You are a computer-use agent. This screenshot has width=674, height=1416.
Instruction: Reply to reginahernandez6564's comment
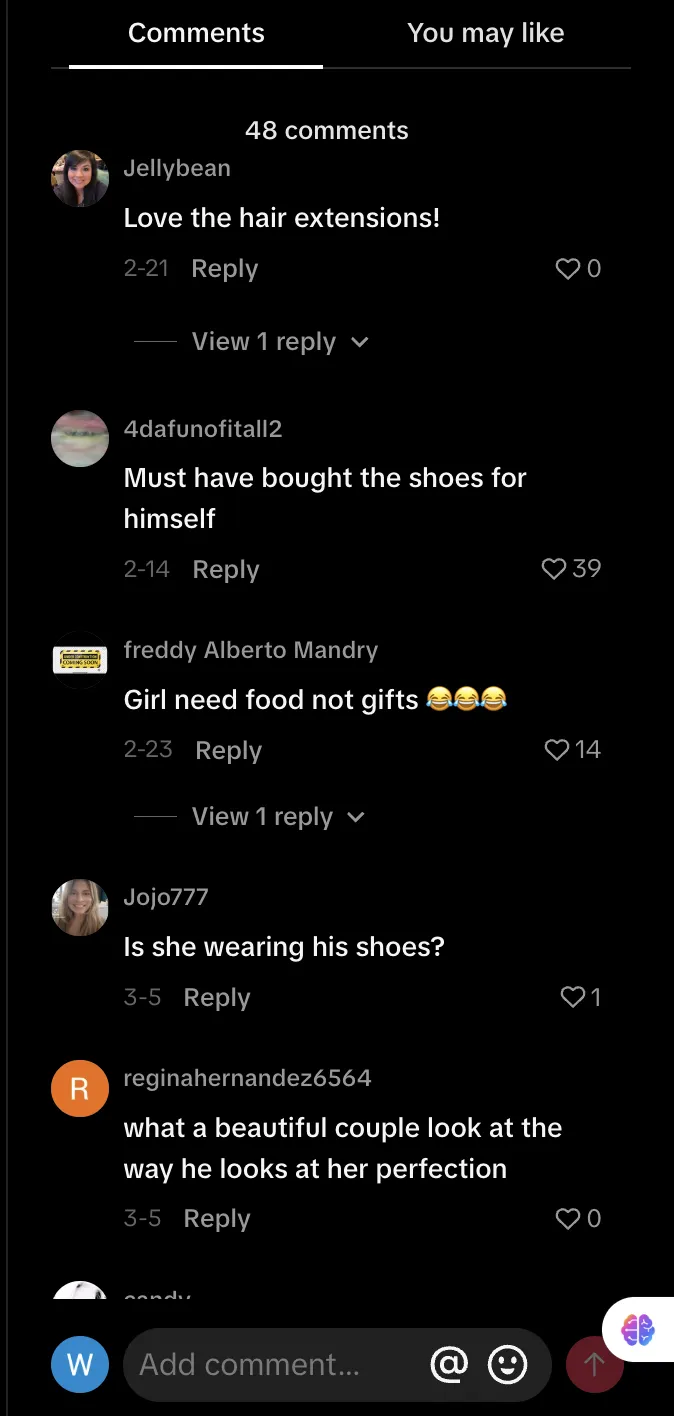tap(217, 1219)
